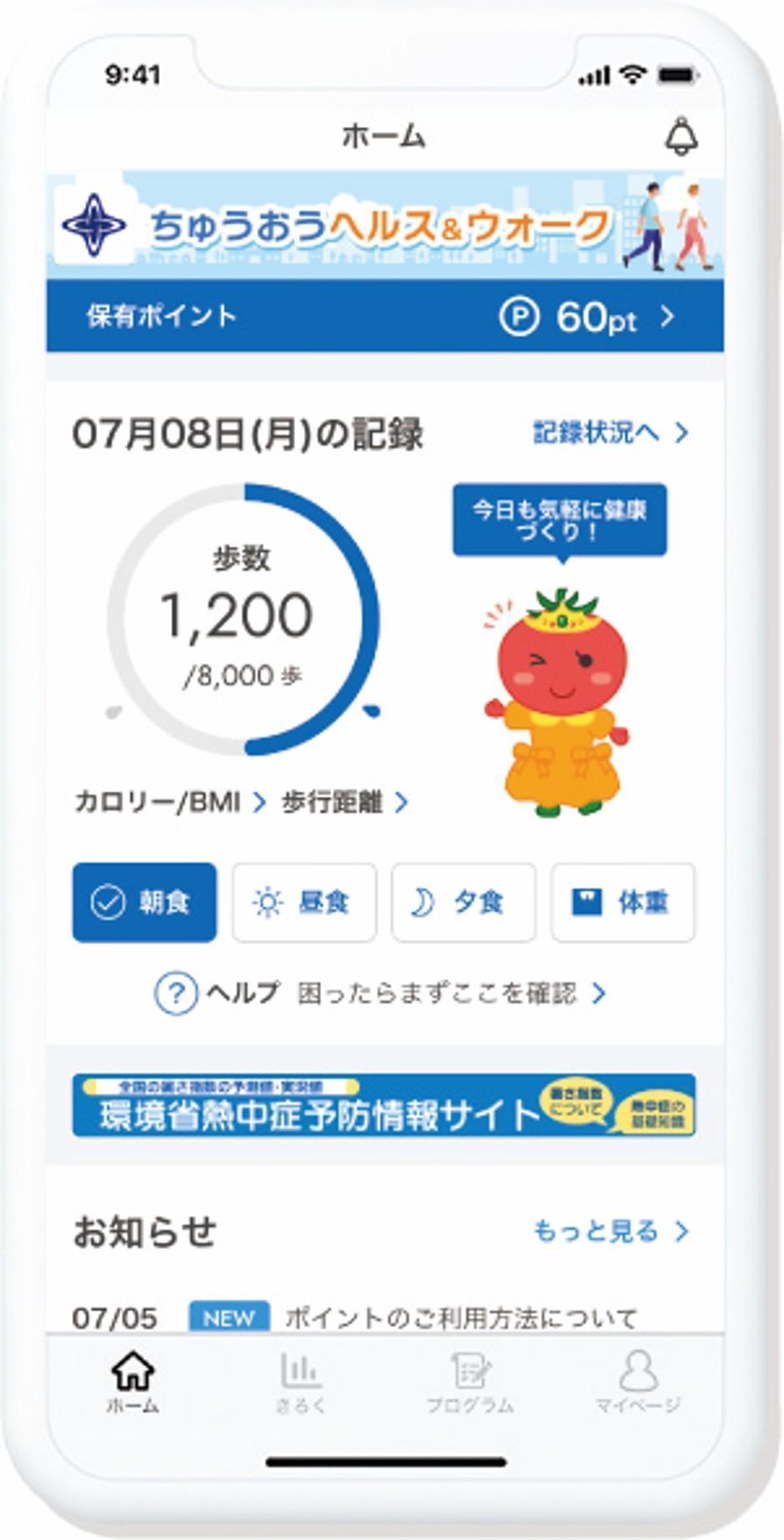Screen dimensions: 784x1540
Task: Open the notice ポイントのご利用方法について
Action: (x=460, y=1317)
